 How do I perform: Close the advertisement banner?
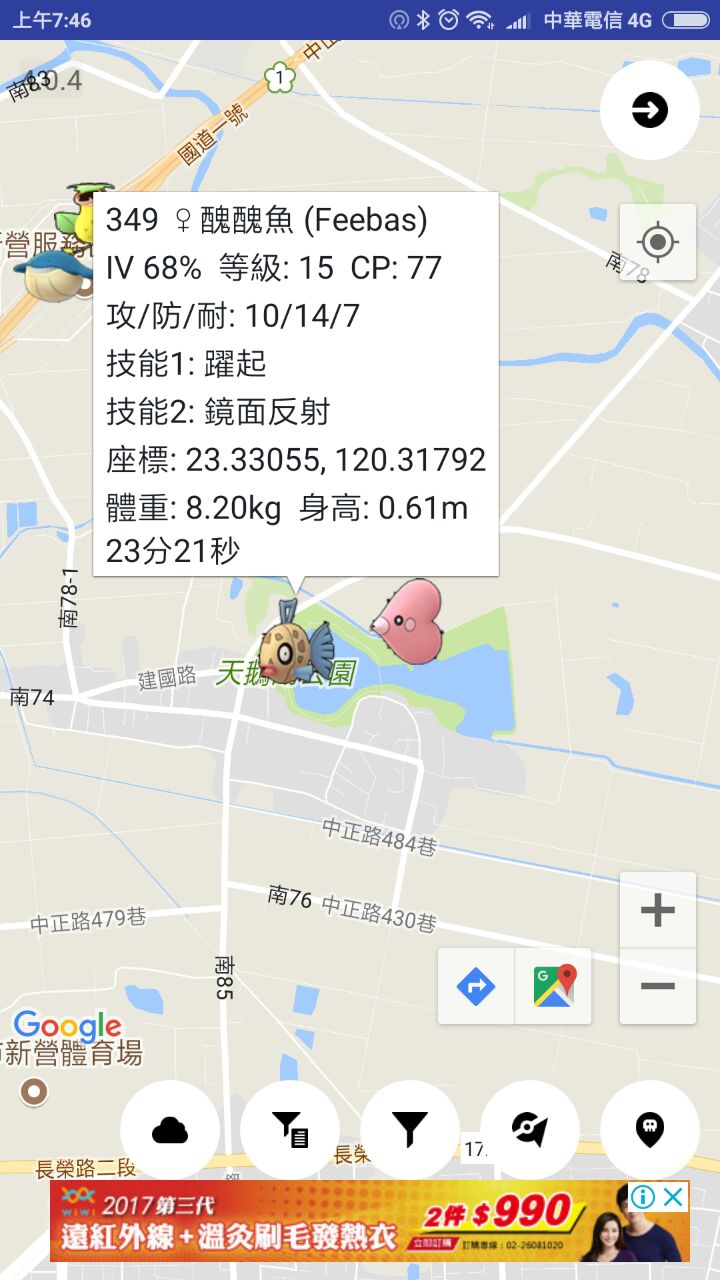pyautogui.click(x=675, y=1196)
